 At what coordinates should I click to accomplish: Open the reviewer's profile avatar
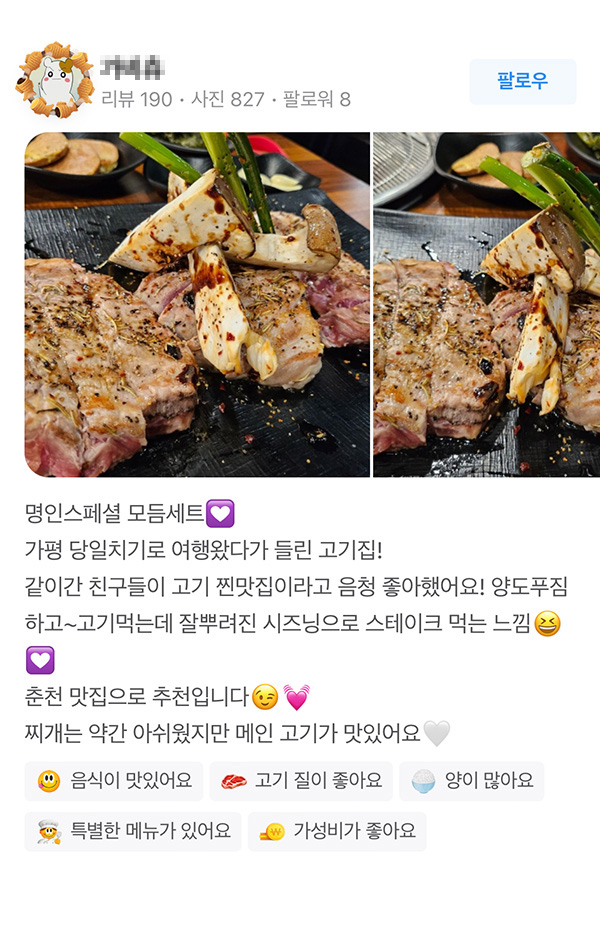[x=54, y=80]
